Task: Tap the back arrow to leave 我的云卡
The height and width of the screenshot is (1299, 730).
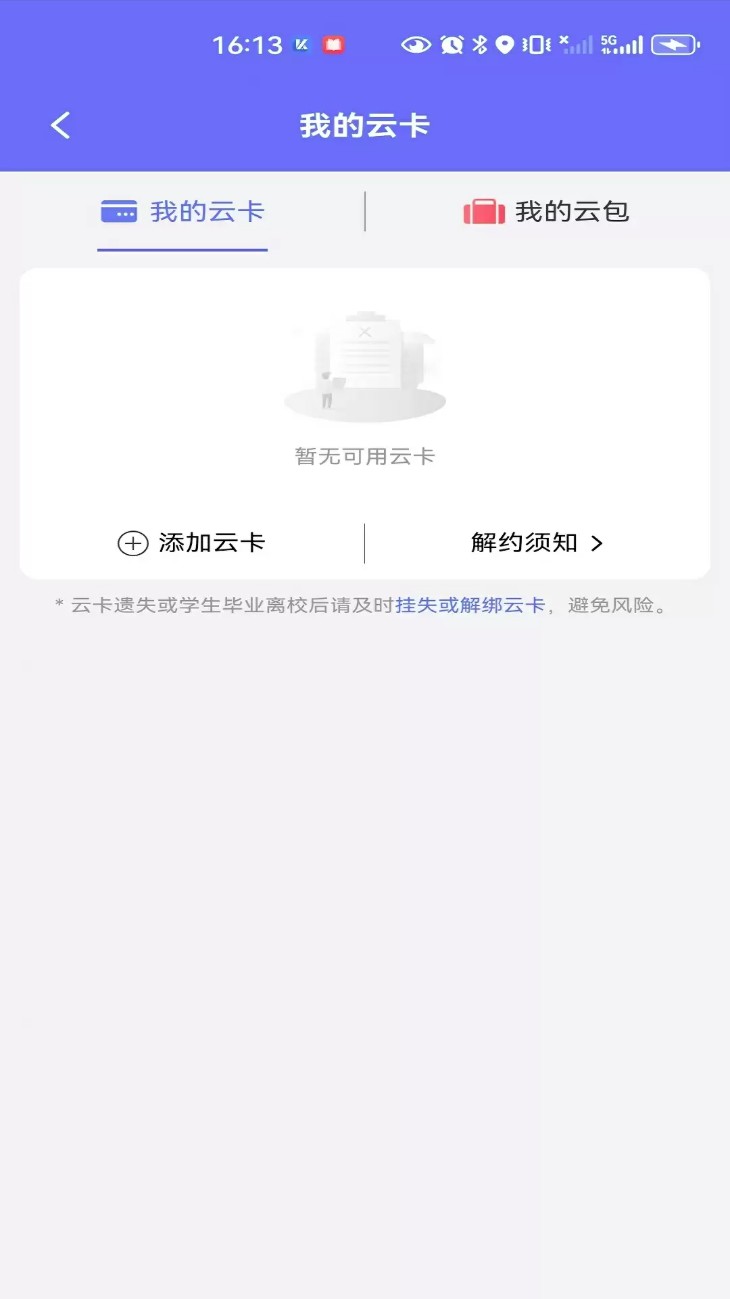Action: (x=60, y=124)
